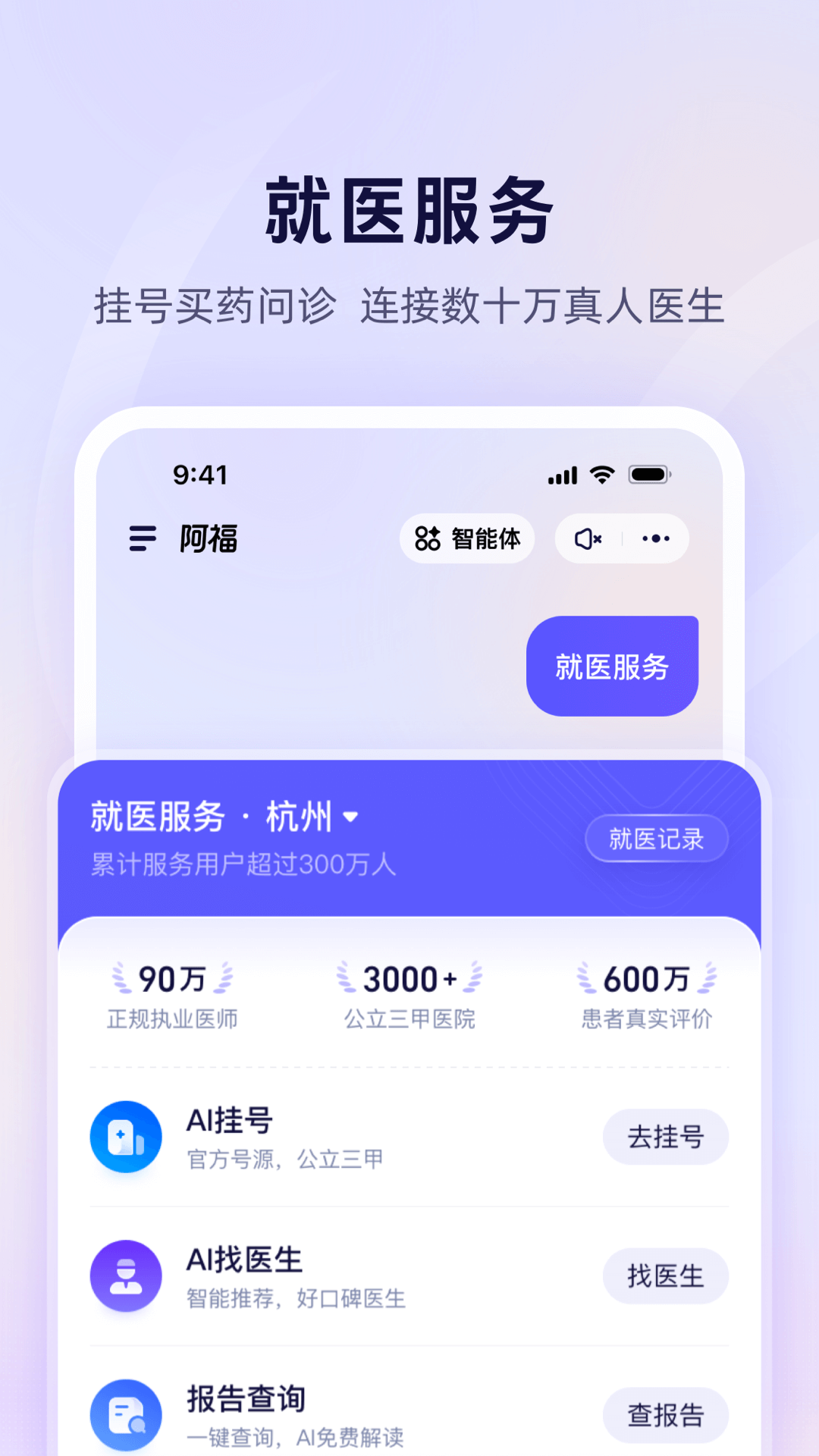Tap the 找医生 pill control
The image size is (819, 1456).
(665, 1276)
